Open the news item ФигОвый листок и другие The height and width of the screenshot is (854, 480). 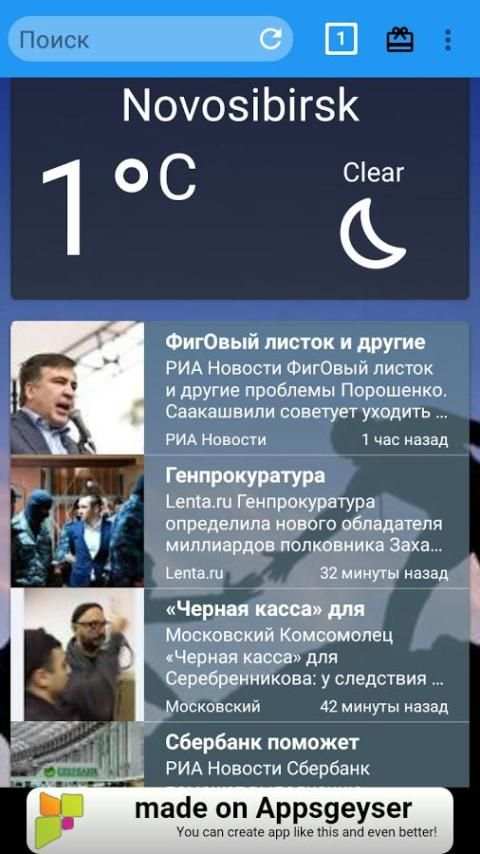pos(240,388)
